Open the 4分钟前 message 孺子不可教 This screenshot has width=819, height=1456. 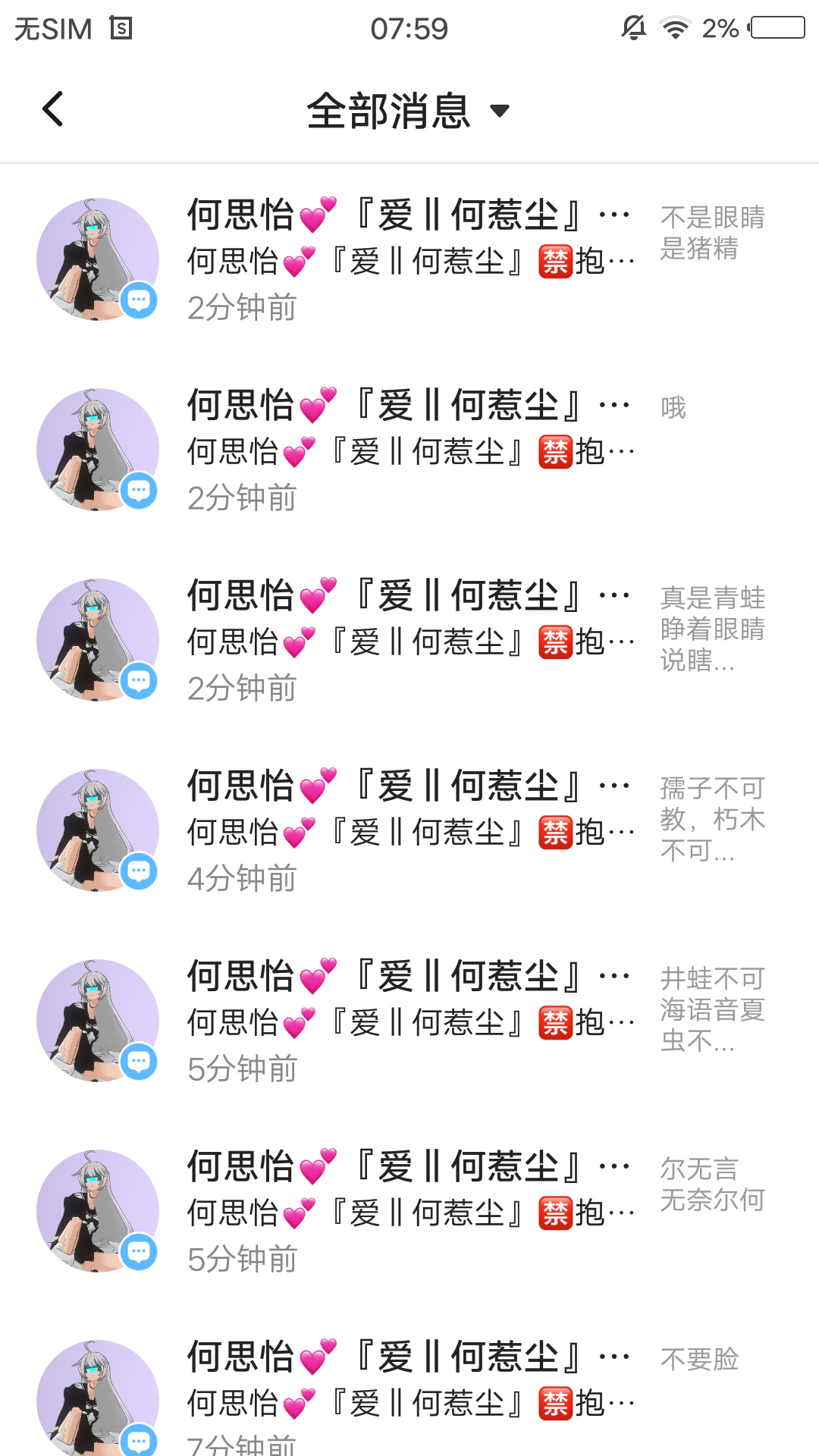[409, 830]
